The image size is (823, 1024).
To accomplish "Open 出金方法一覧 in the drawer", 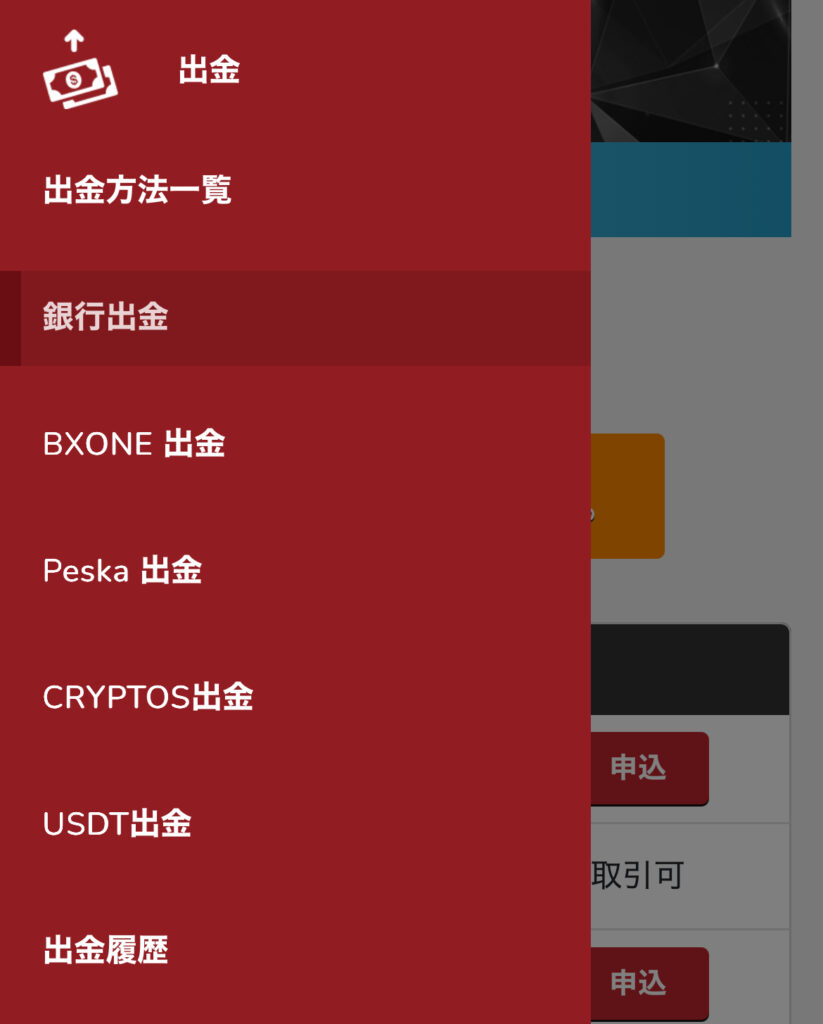I will pos(137,190).
